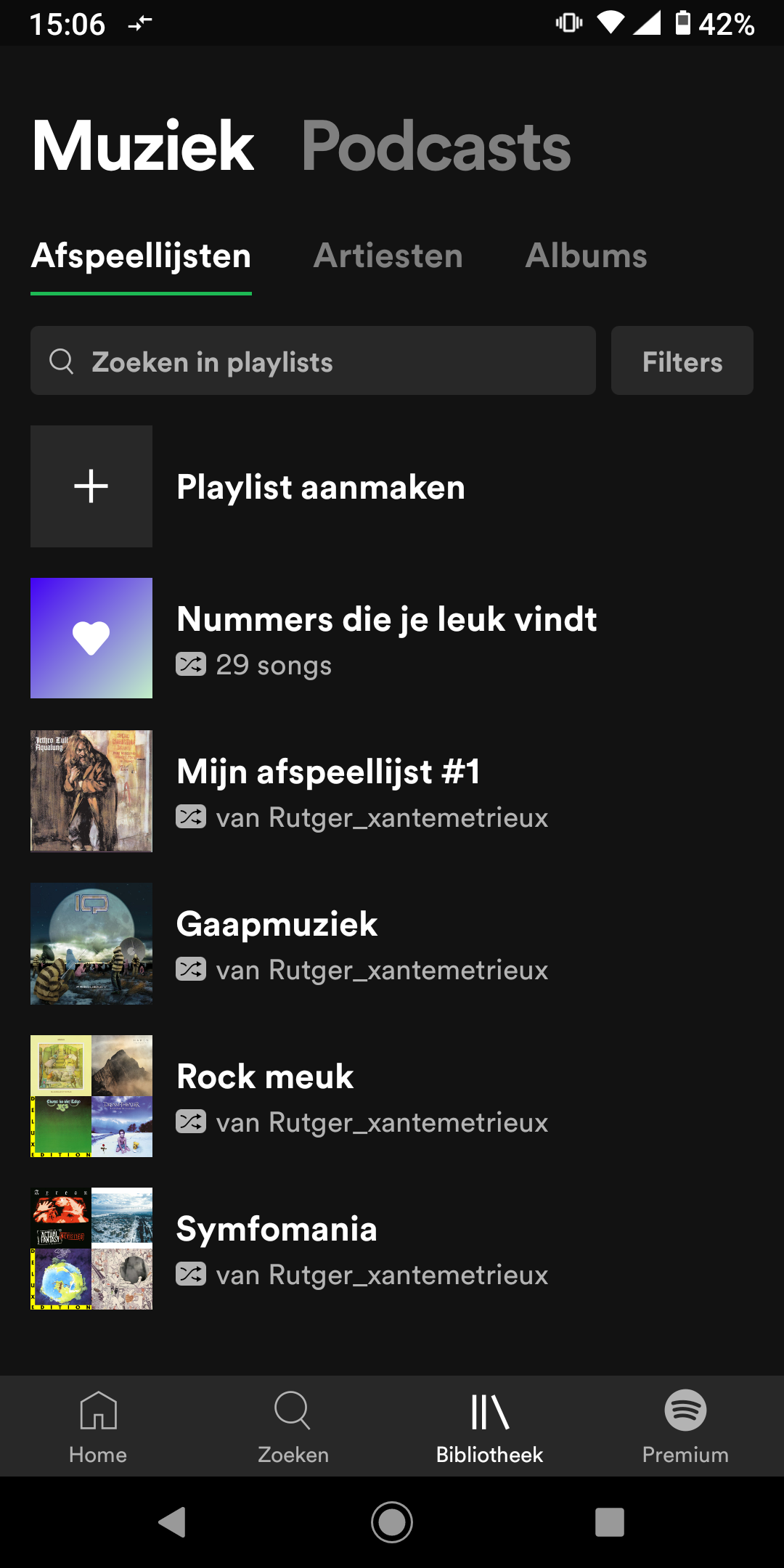Open the Artiesten tab
Viewport: 784px width, 1568px height.
[x=388, y=256]
